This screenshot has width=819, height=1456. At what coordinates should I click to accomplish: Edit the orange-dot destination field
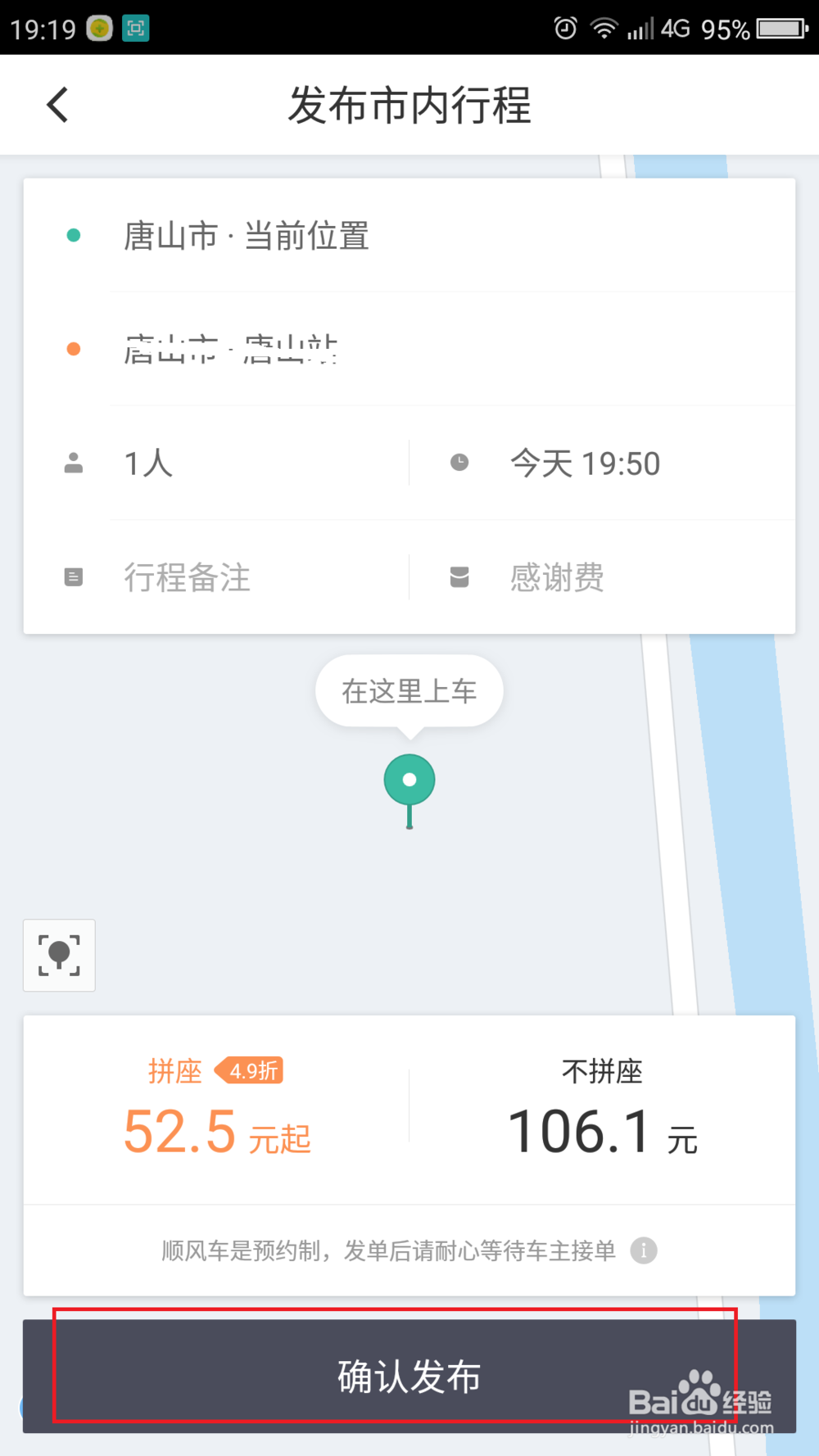coord(409,349)
